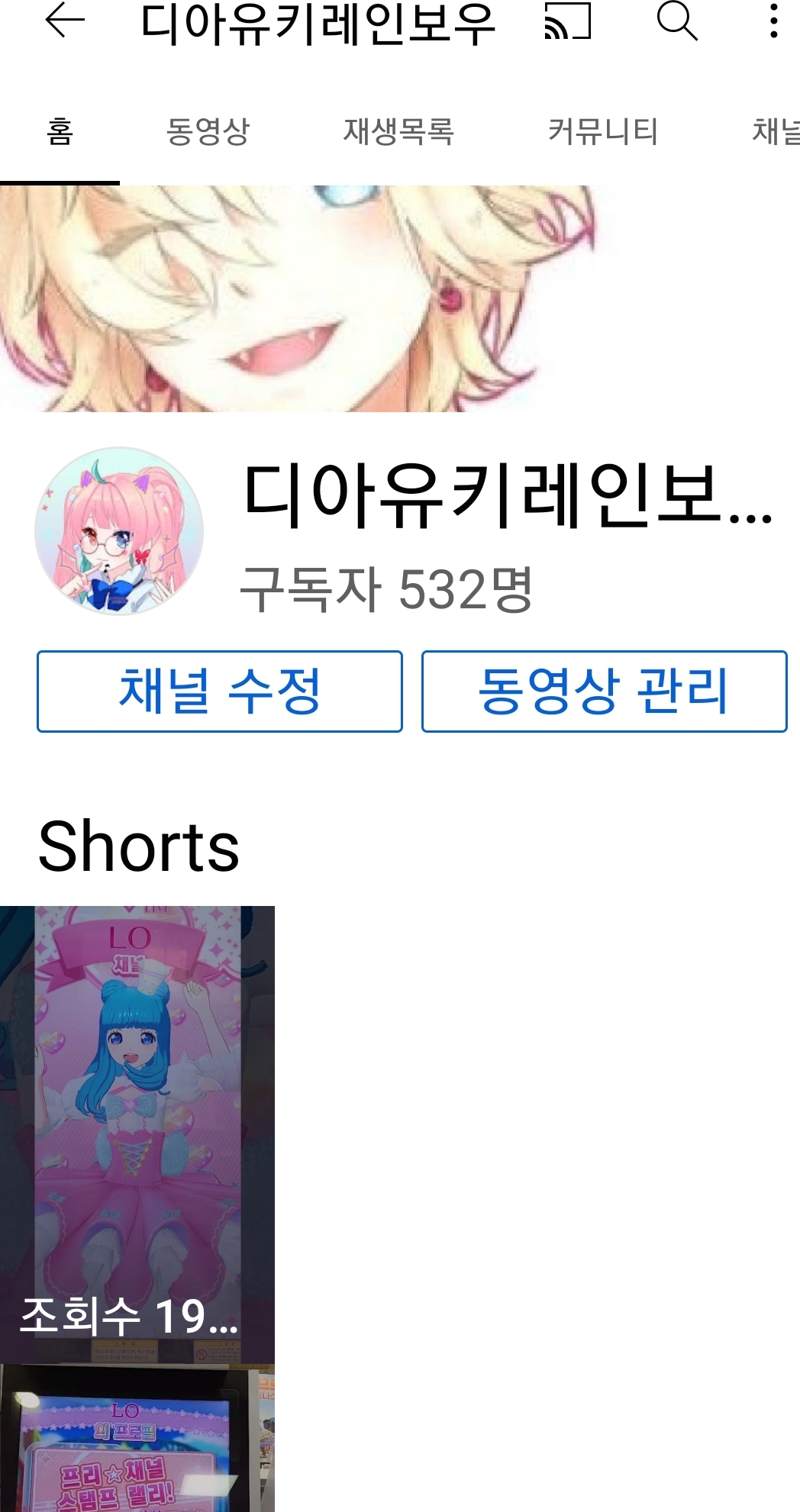The image size is (800, 1512).
Task: Open the cast to device icon
Action: point(567,21)
